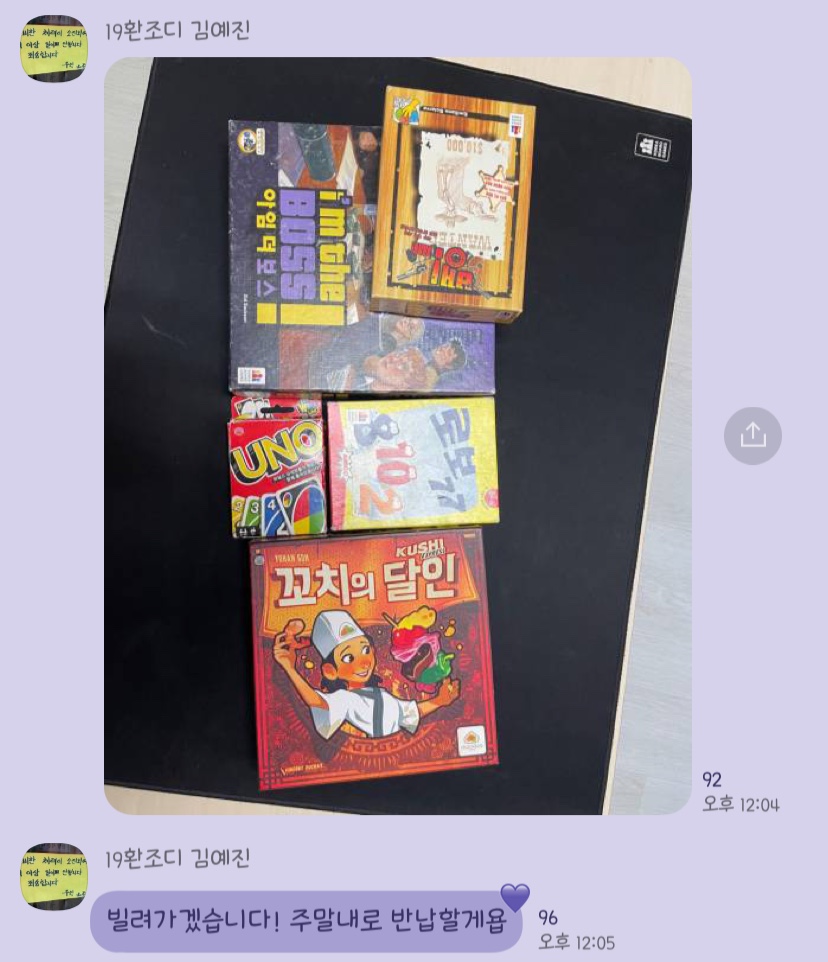Share the board games photo
Image resolution: width=828 pixels, height=962 pixels.
point(752,435)
